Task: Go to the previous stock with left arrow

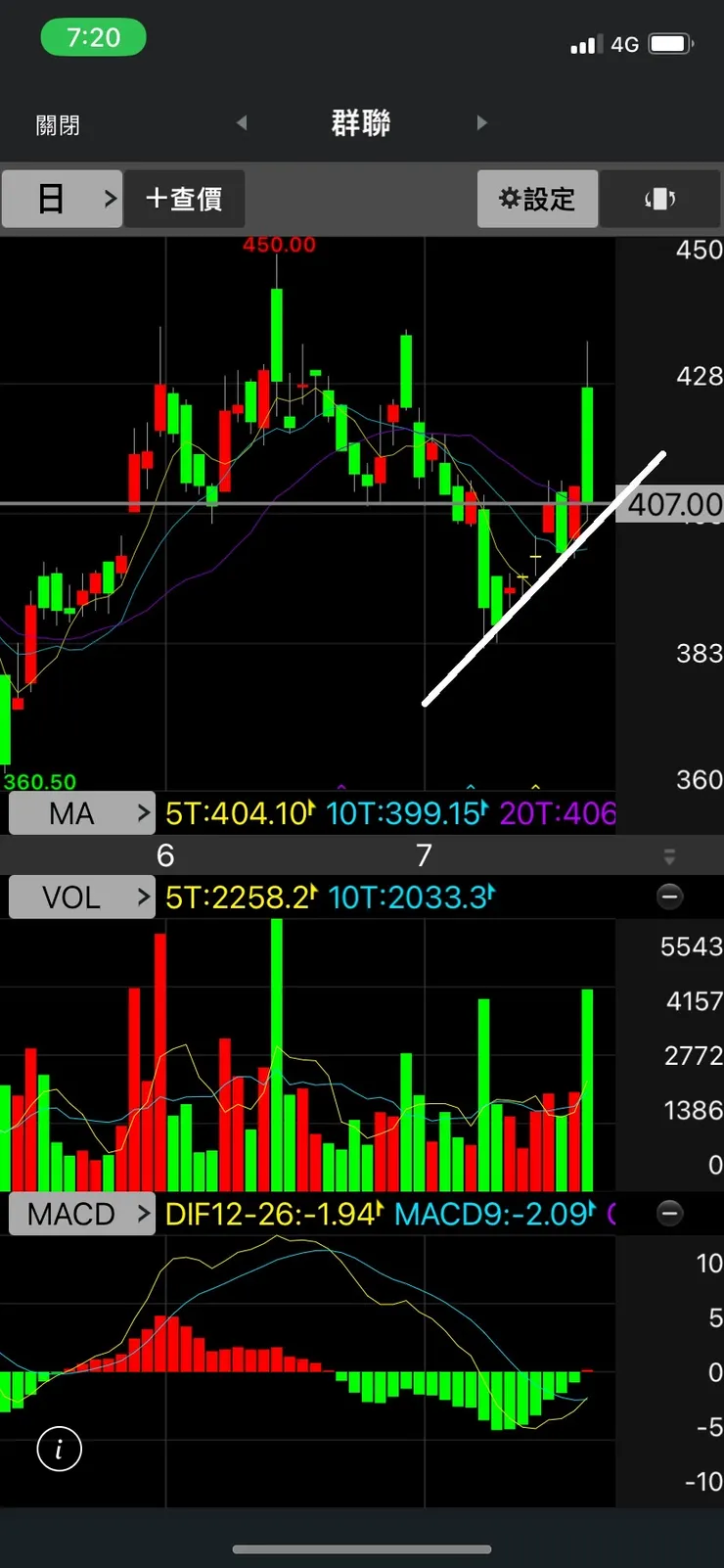Action: pyautogui.click(x=242, y=123)
